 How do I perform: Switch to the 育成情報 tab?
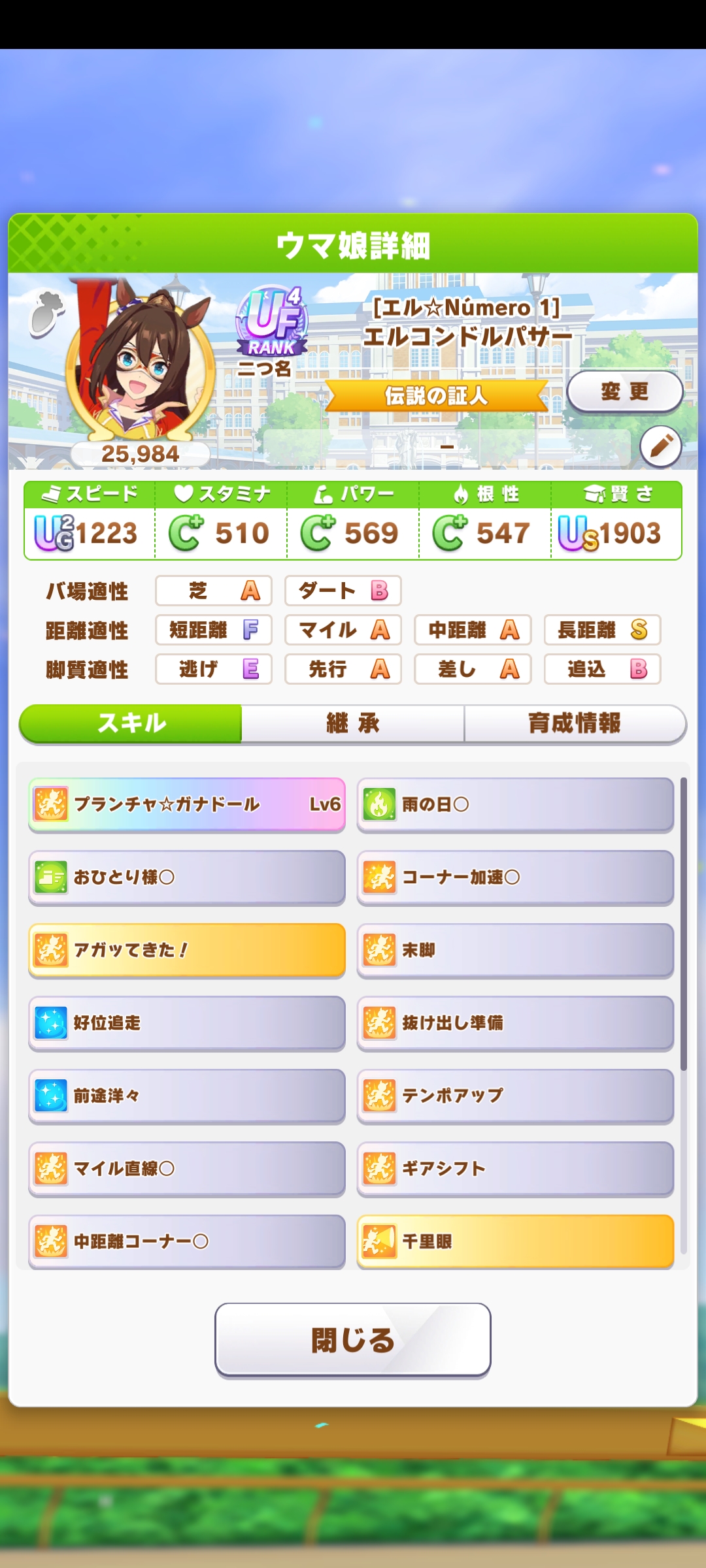(574, 723)
